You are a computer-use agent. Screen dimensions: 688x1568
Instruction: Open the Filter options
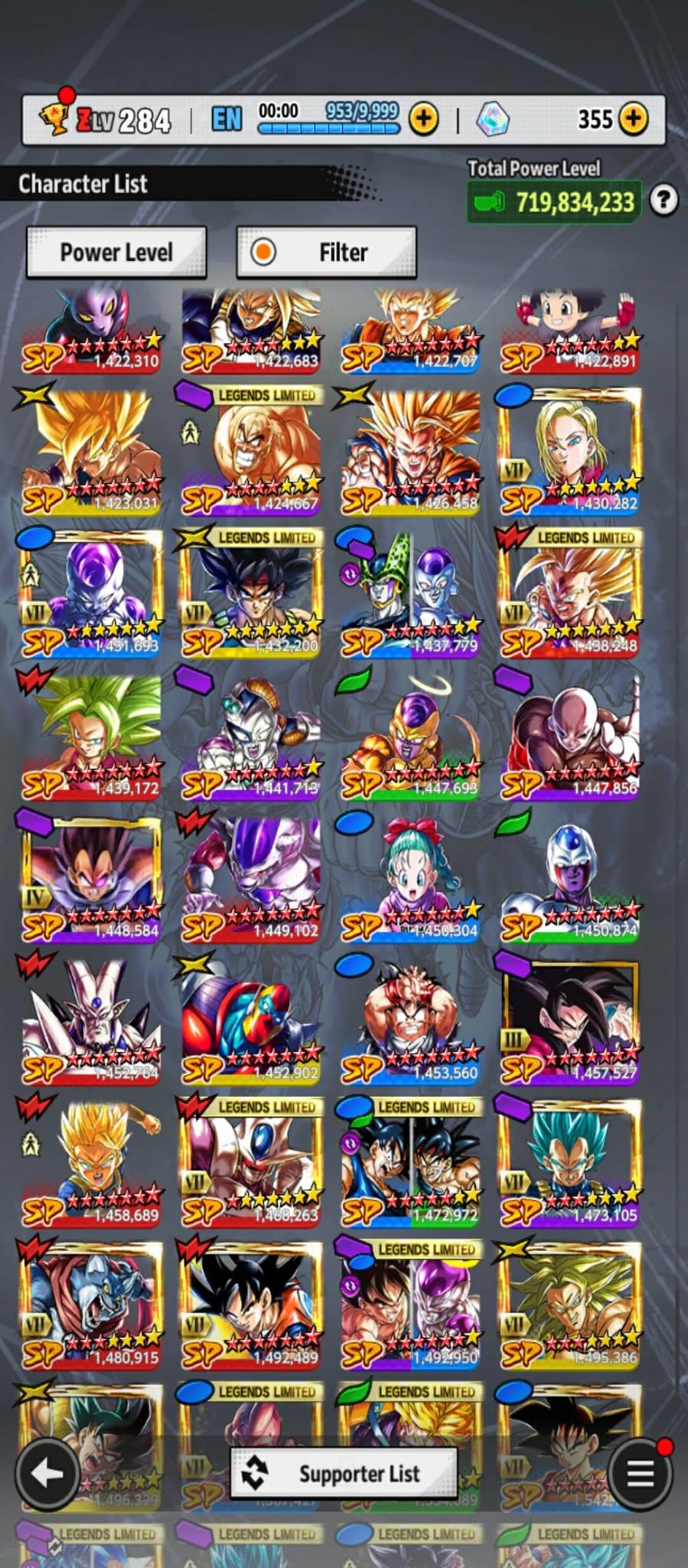pyautogui.click(x=327, y=252)
